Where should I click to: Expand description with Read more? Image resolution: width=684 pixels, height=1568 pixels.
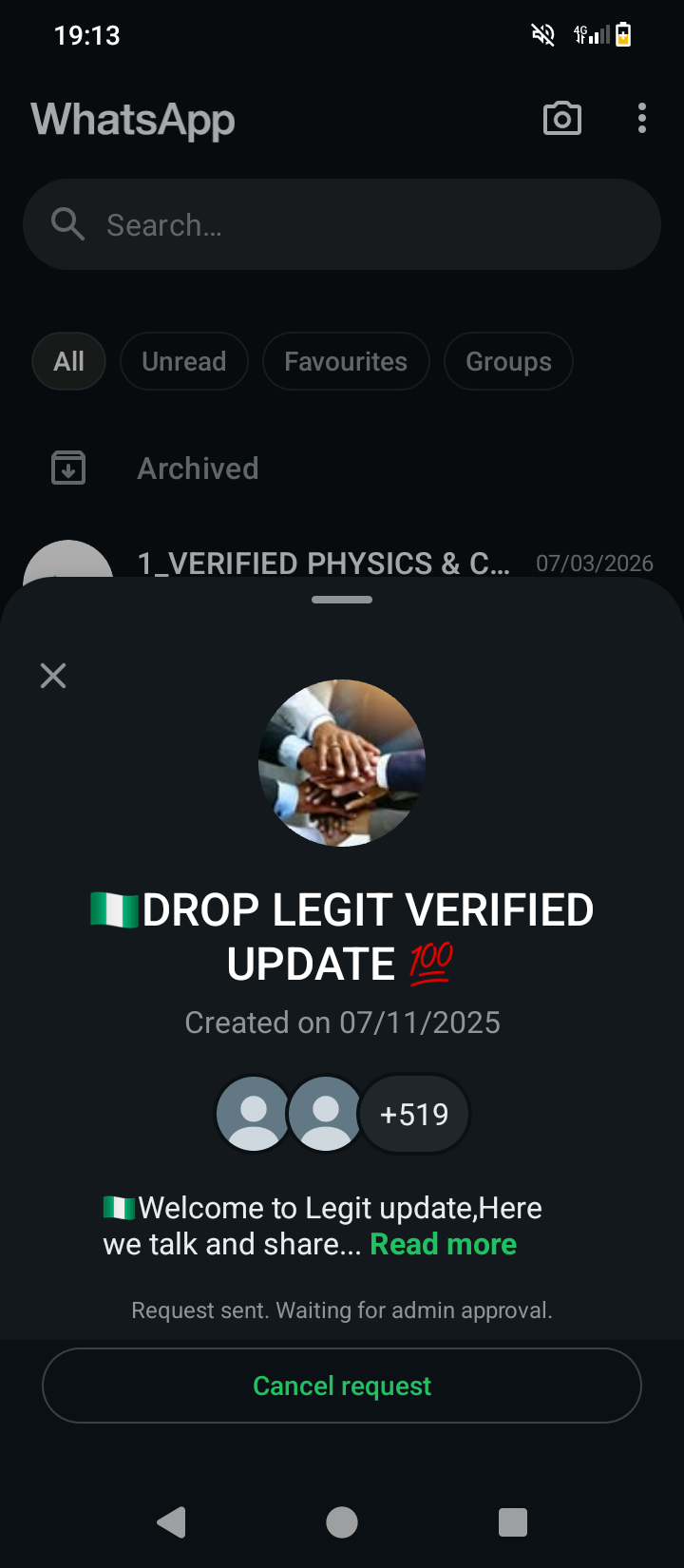click(443, 1244)
